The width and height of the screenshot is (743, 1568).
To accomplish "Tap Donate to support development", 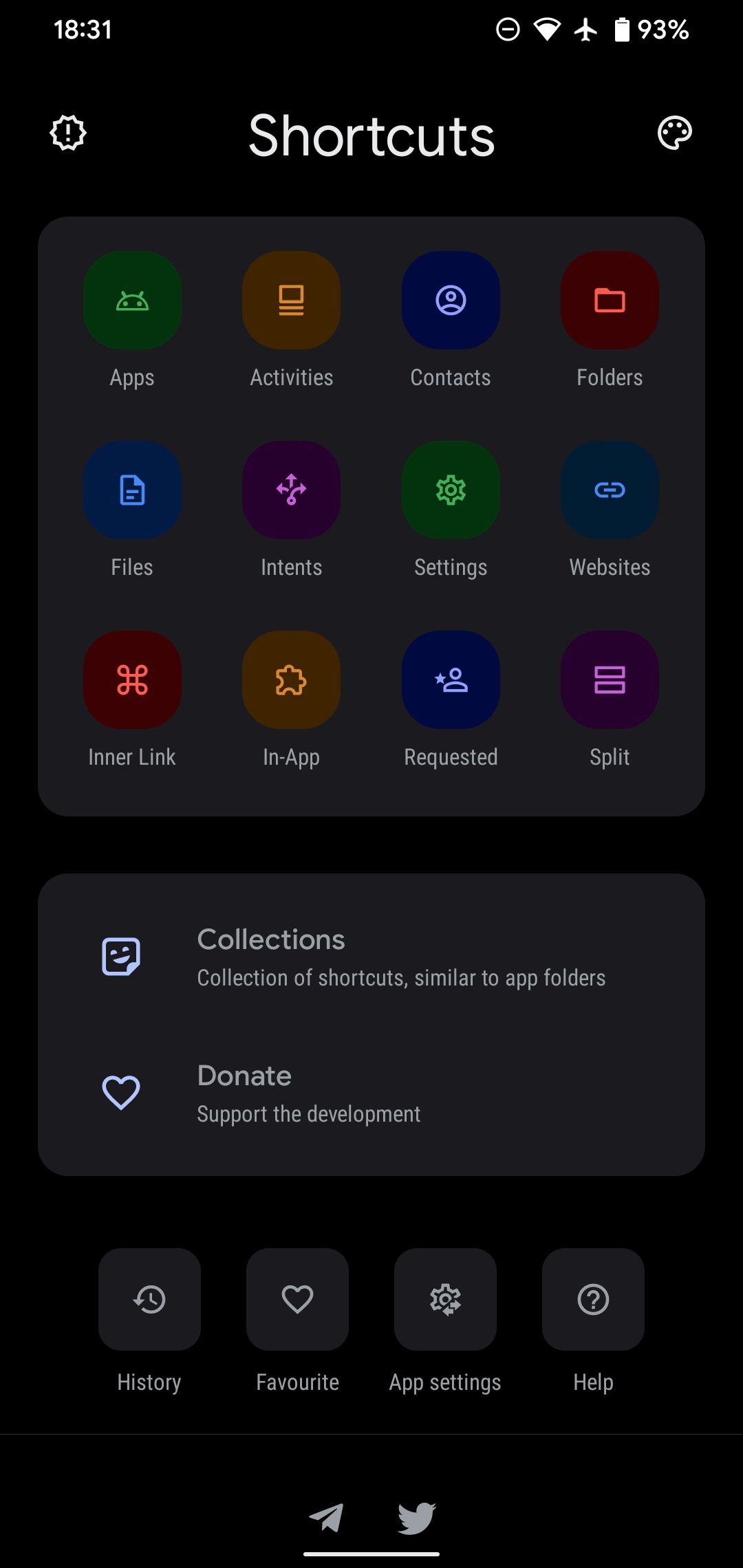I will [371, 1093].
